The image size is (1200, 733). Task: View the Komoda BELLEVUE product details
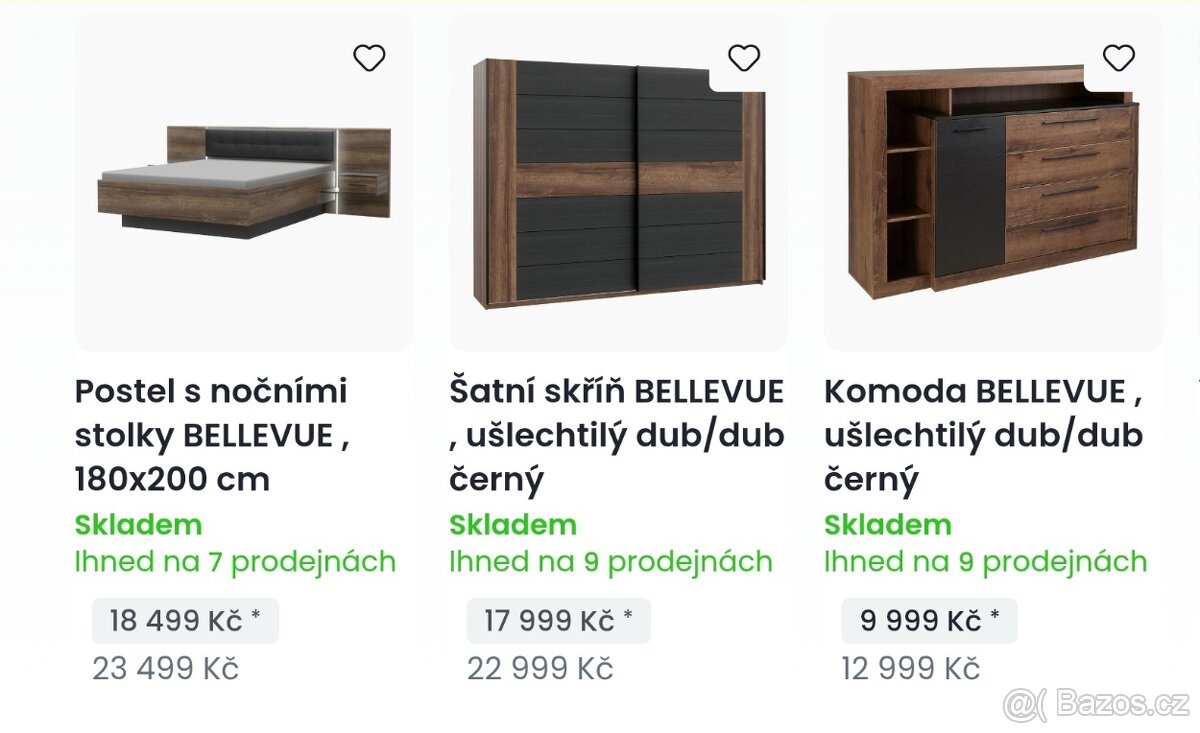[x=983, y=435]
